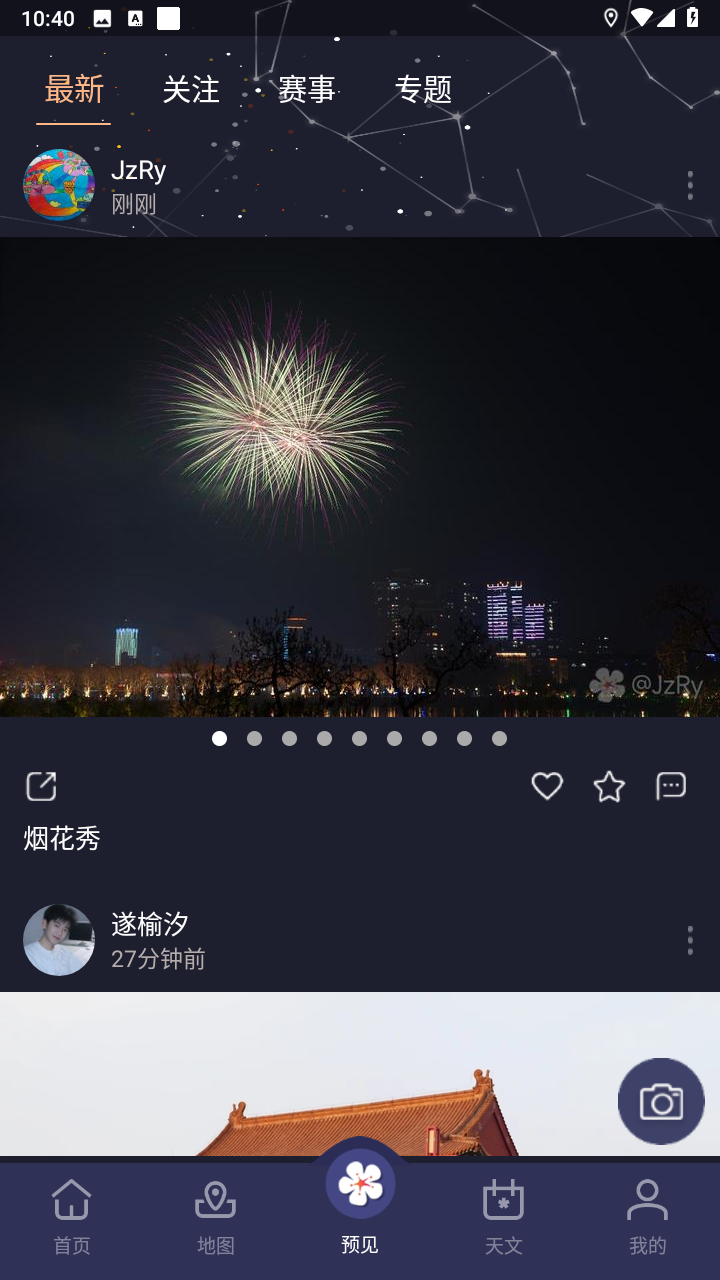
Task: Navigate to the 首页 home screen
Action: [71, 1215]
